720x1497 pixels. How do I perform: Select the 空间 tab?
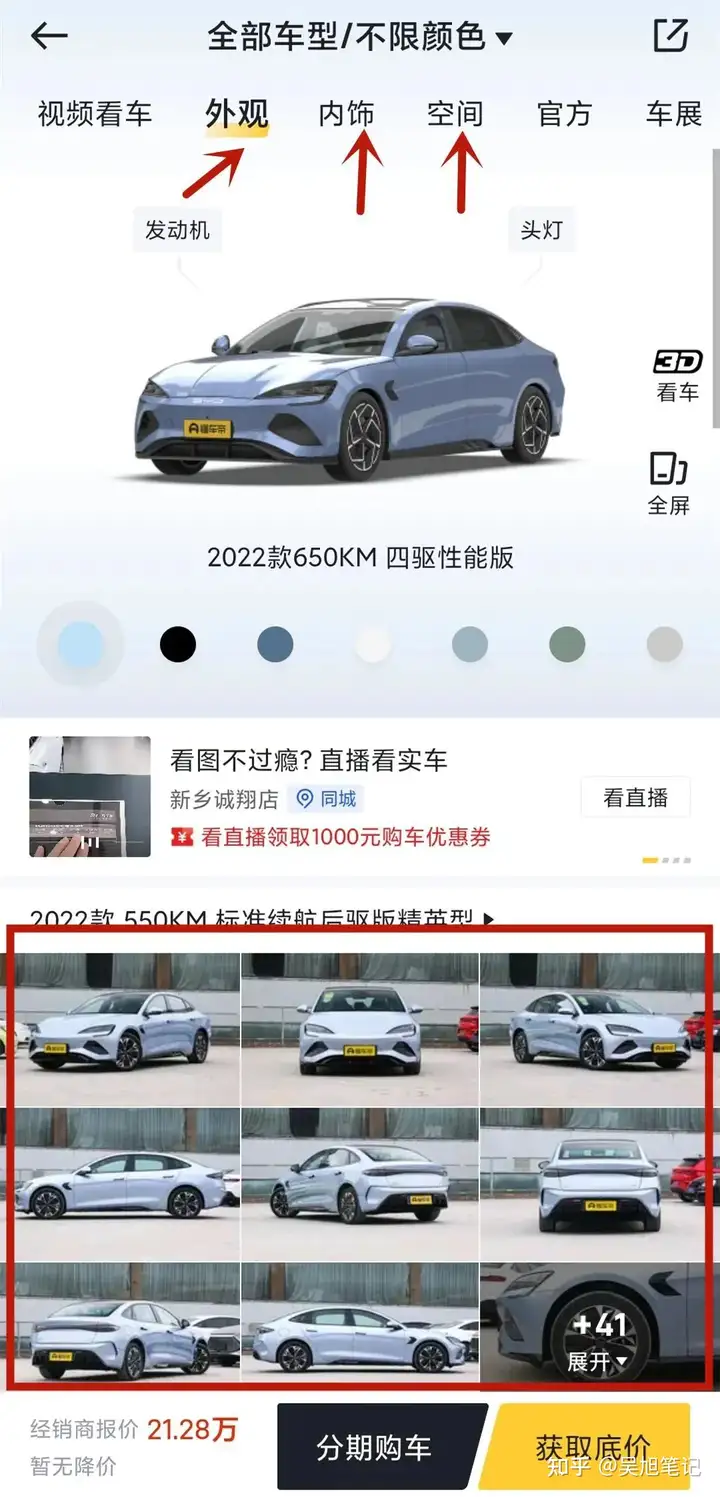click(x=455, y=114)
